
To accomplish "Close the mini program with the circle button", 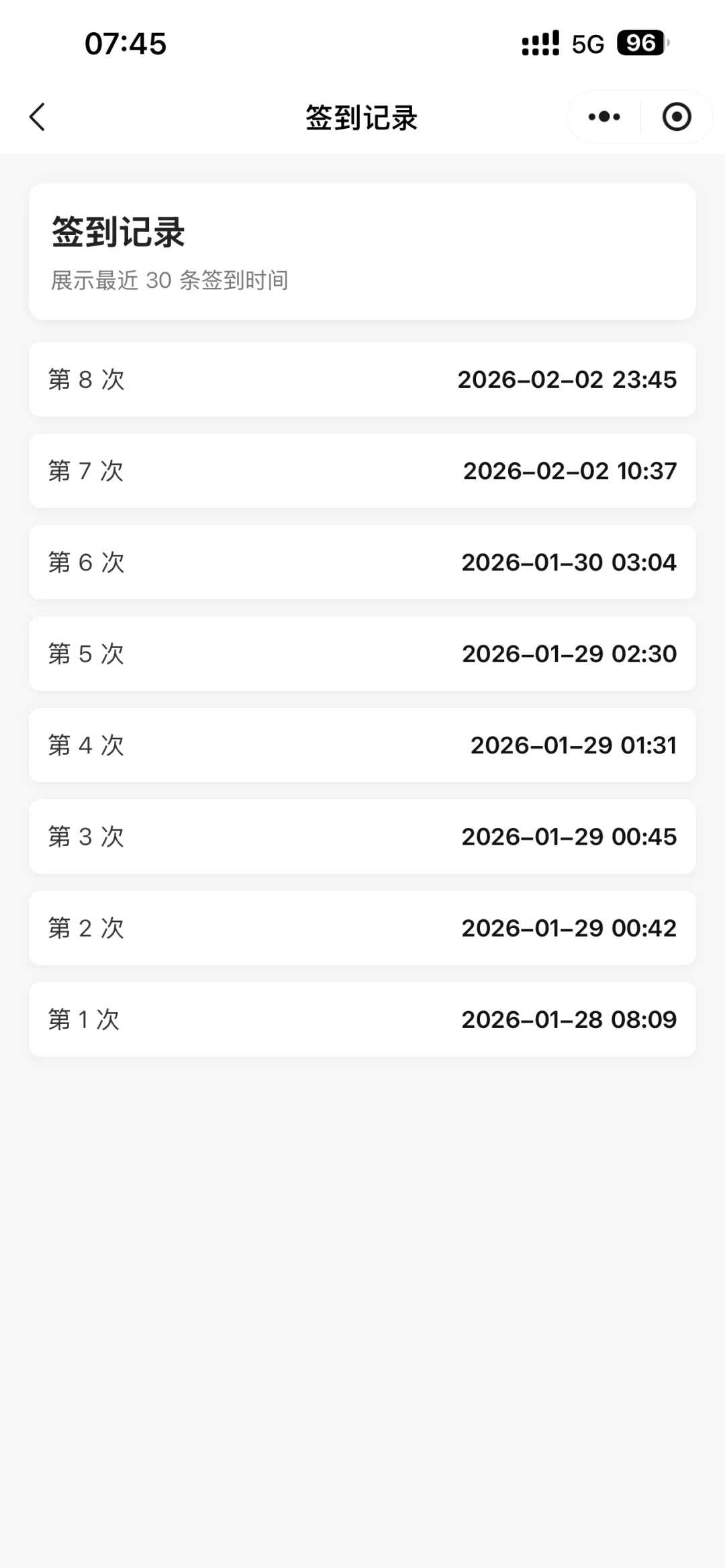I will [x=676, y=117].
